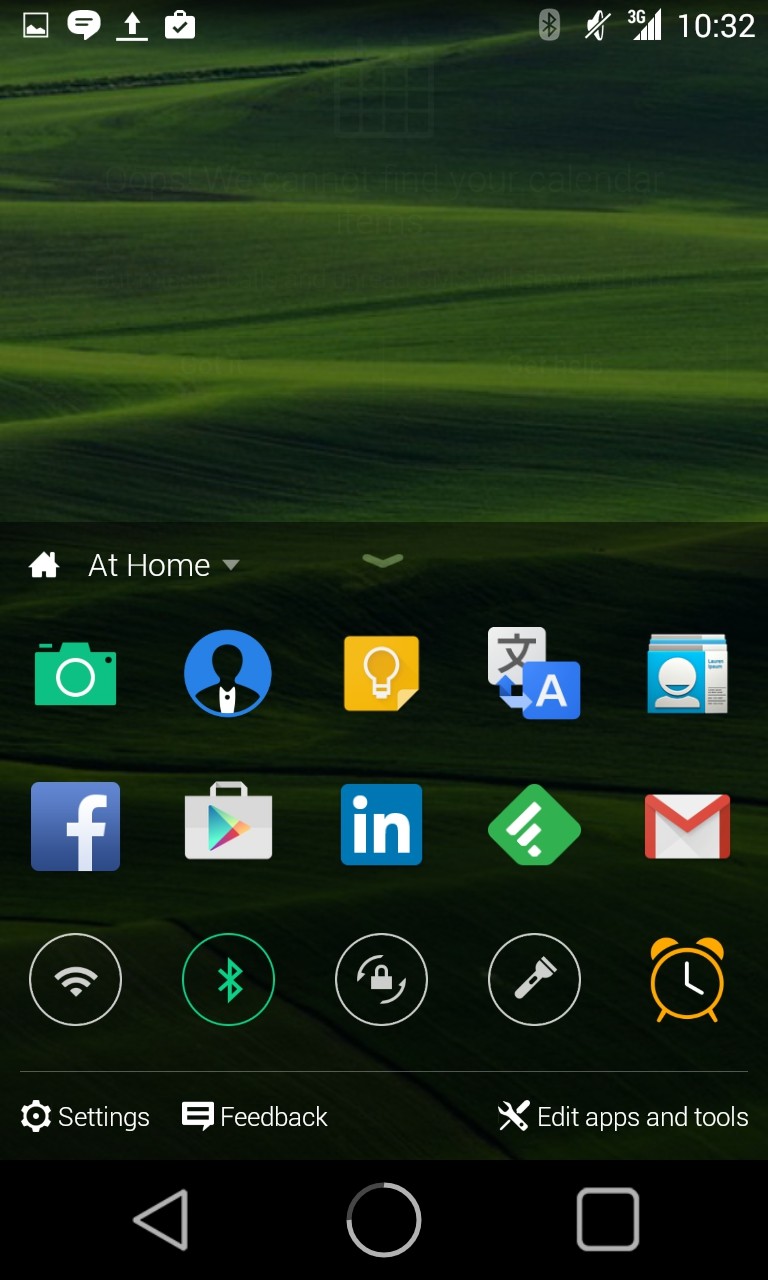Launch Google Translate

click(534, 673)
